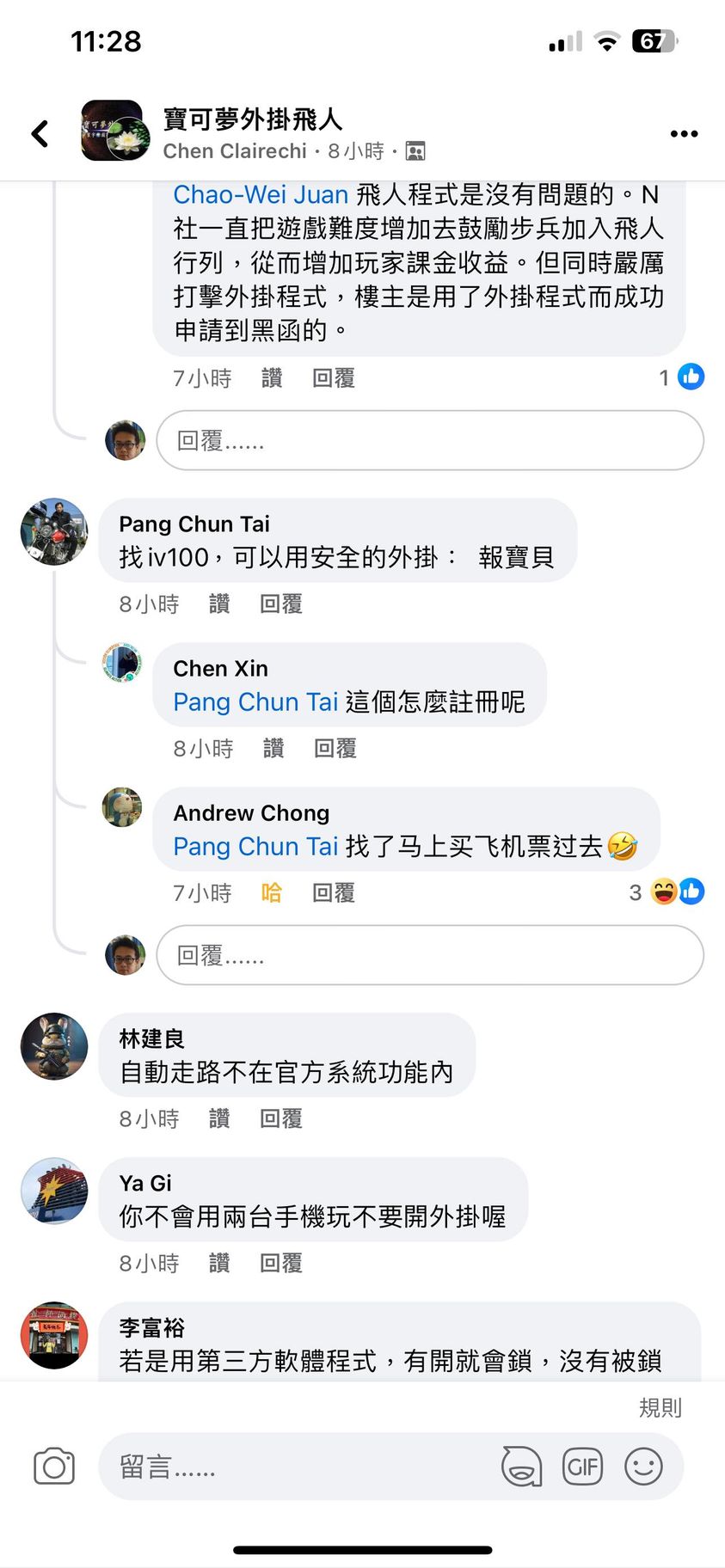
Task: Reply to Ya Gi's comment
Action: (x=280, y=1263)
